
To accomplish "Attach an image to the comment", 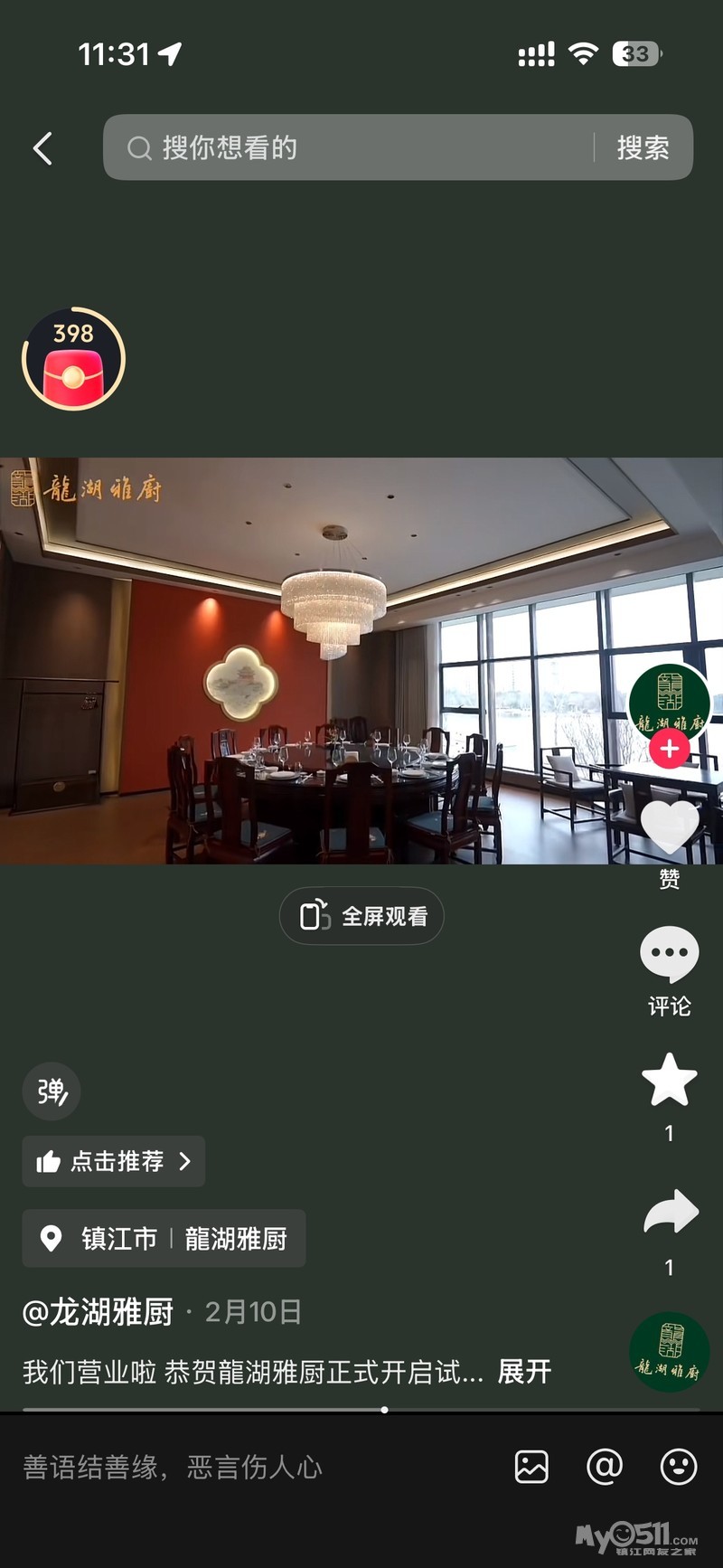I will [x=531, y=1467].
